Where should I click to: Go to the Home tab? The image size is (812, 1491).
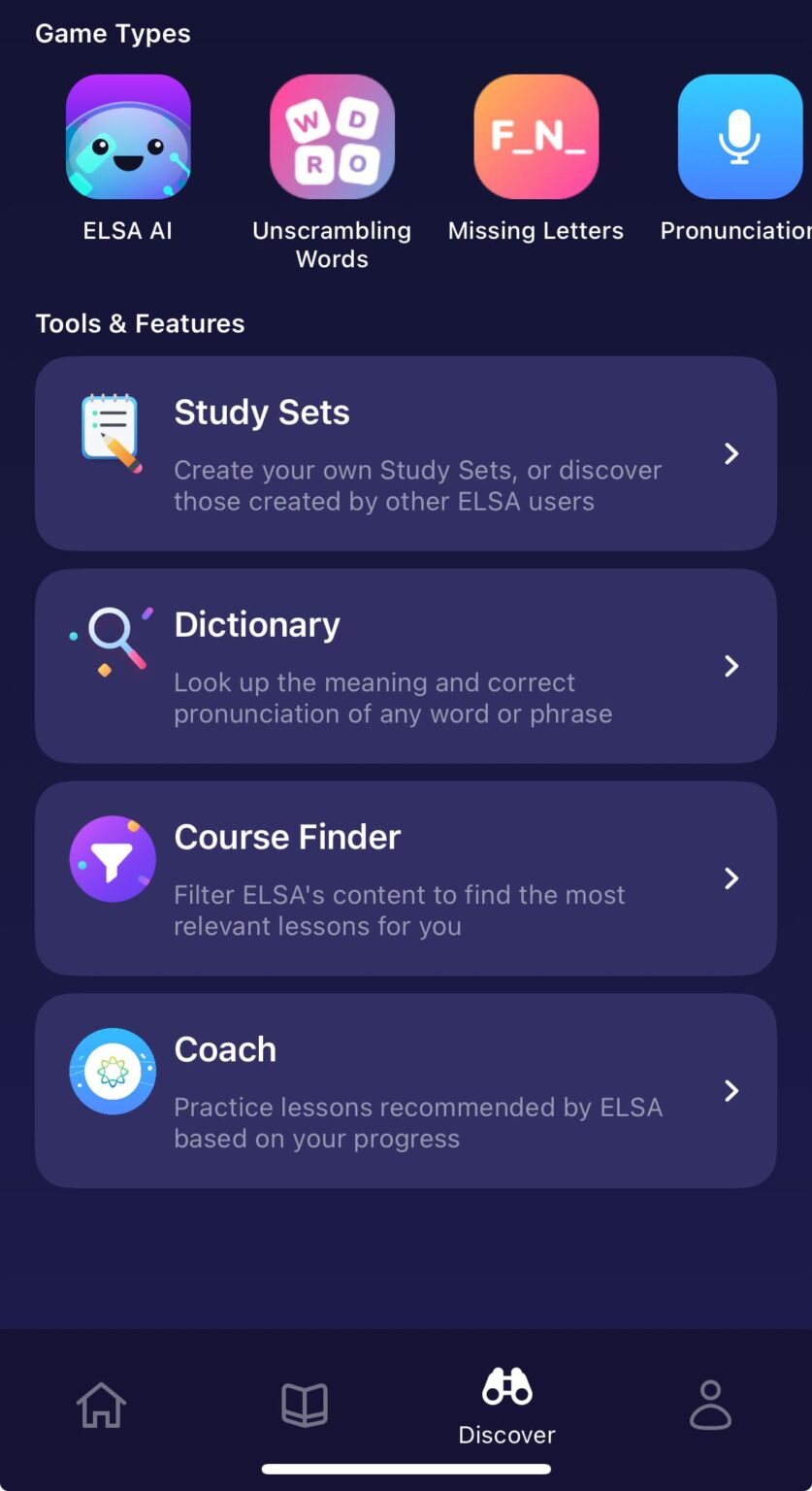coord(102,1405)
